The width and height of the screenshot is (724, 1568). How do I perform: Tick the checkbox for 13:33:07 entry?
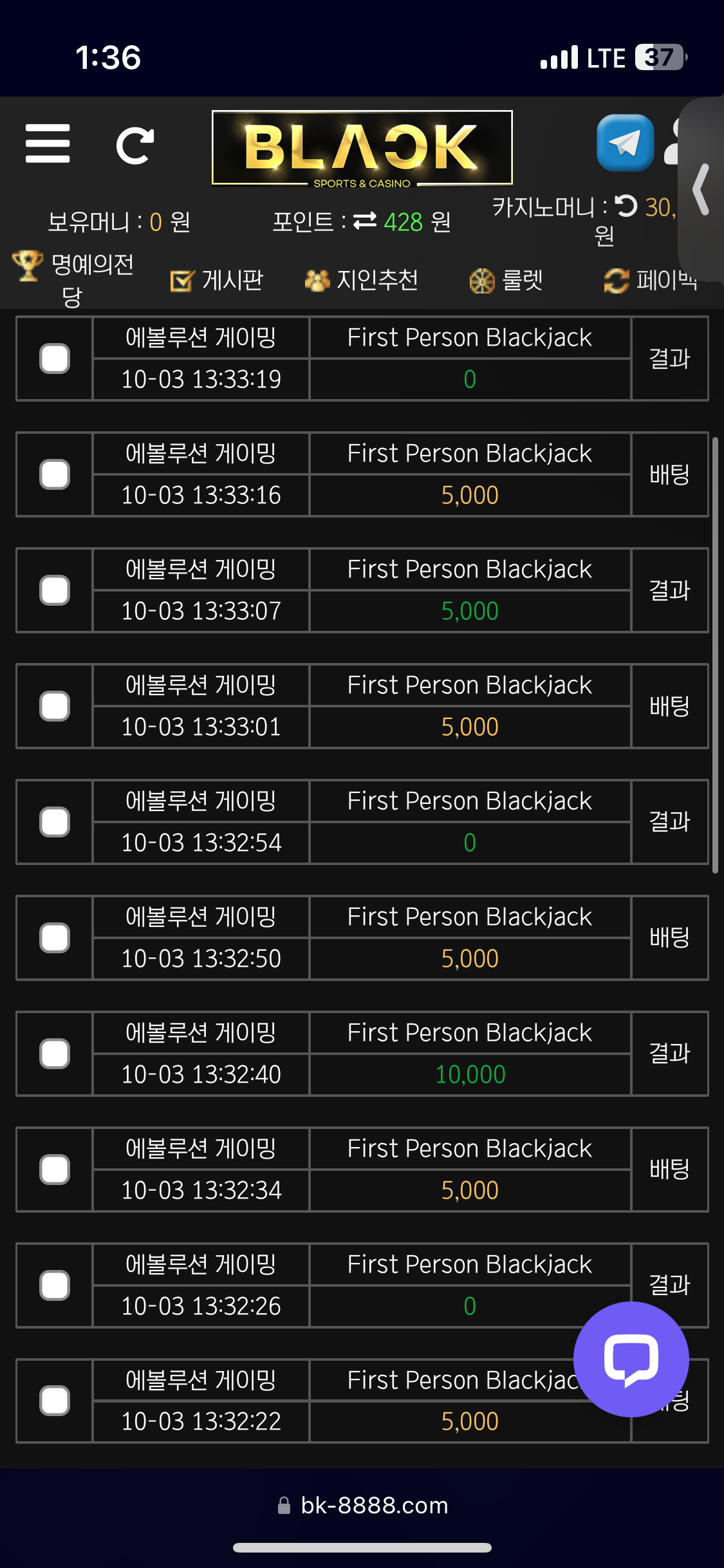coord(55,590)
